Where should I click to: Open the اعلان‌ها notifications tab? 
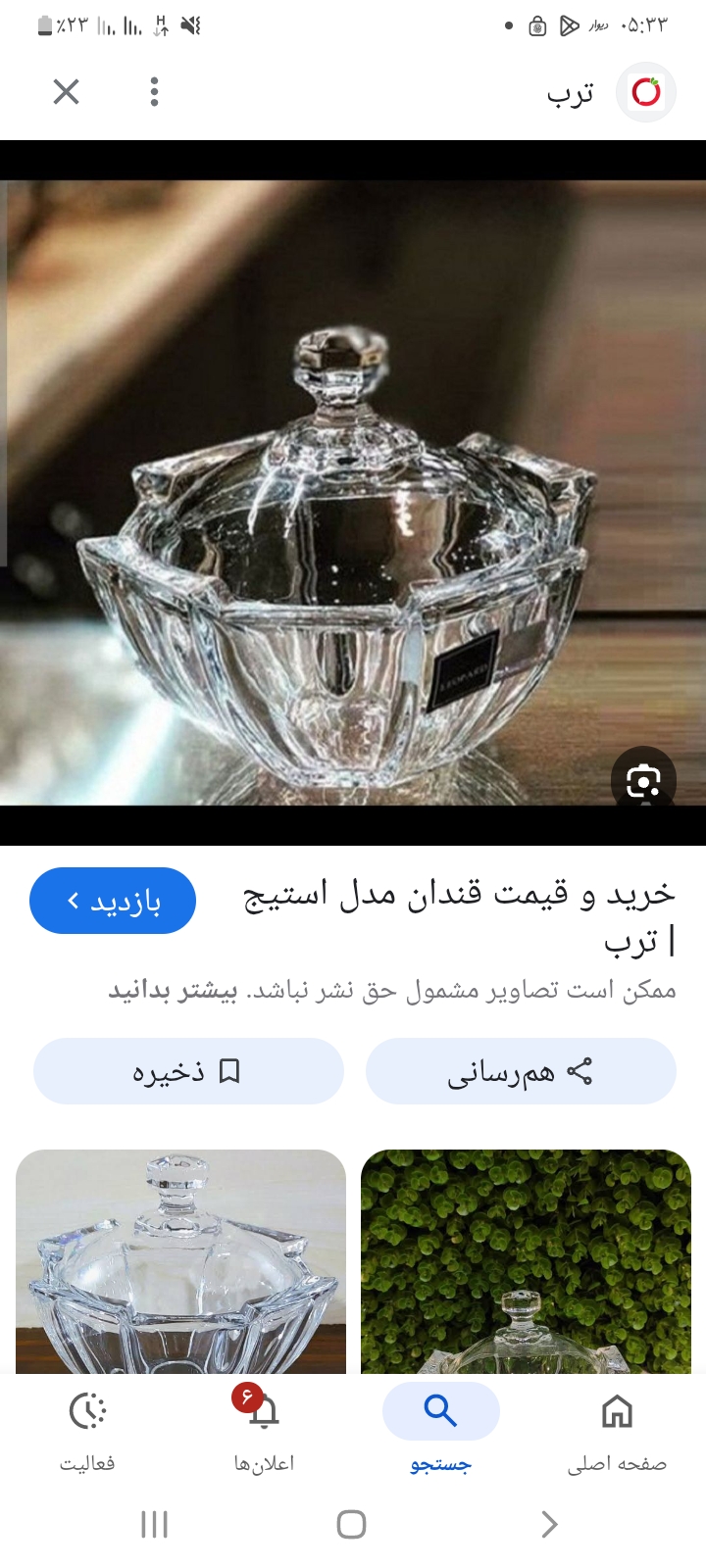[263, 1431]
